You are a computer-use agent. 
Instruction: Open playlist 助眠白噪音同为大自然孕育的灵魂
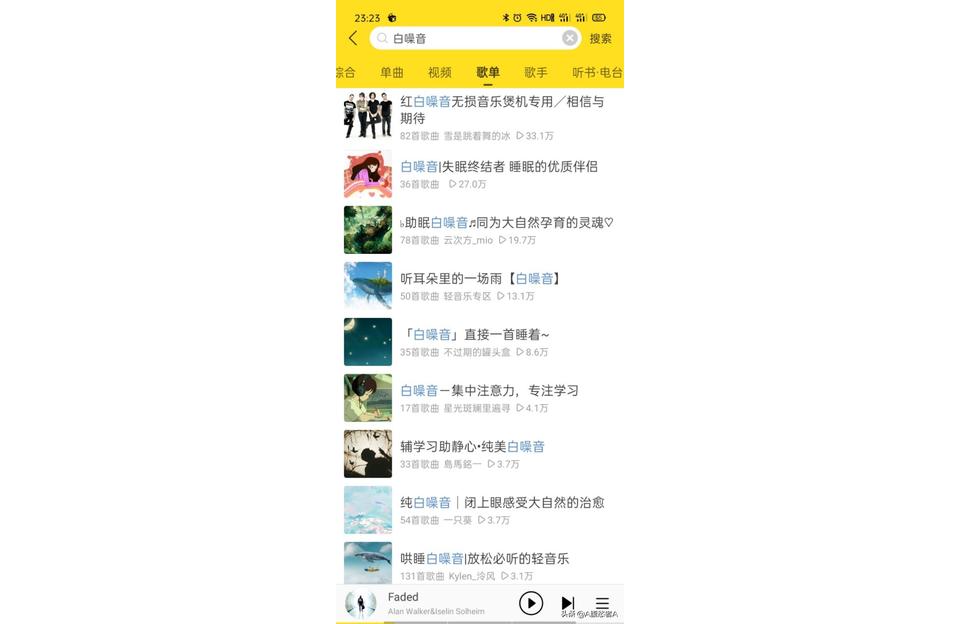[x=505, y=223]
